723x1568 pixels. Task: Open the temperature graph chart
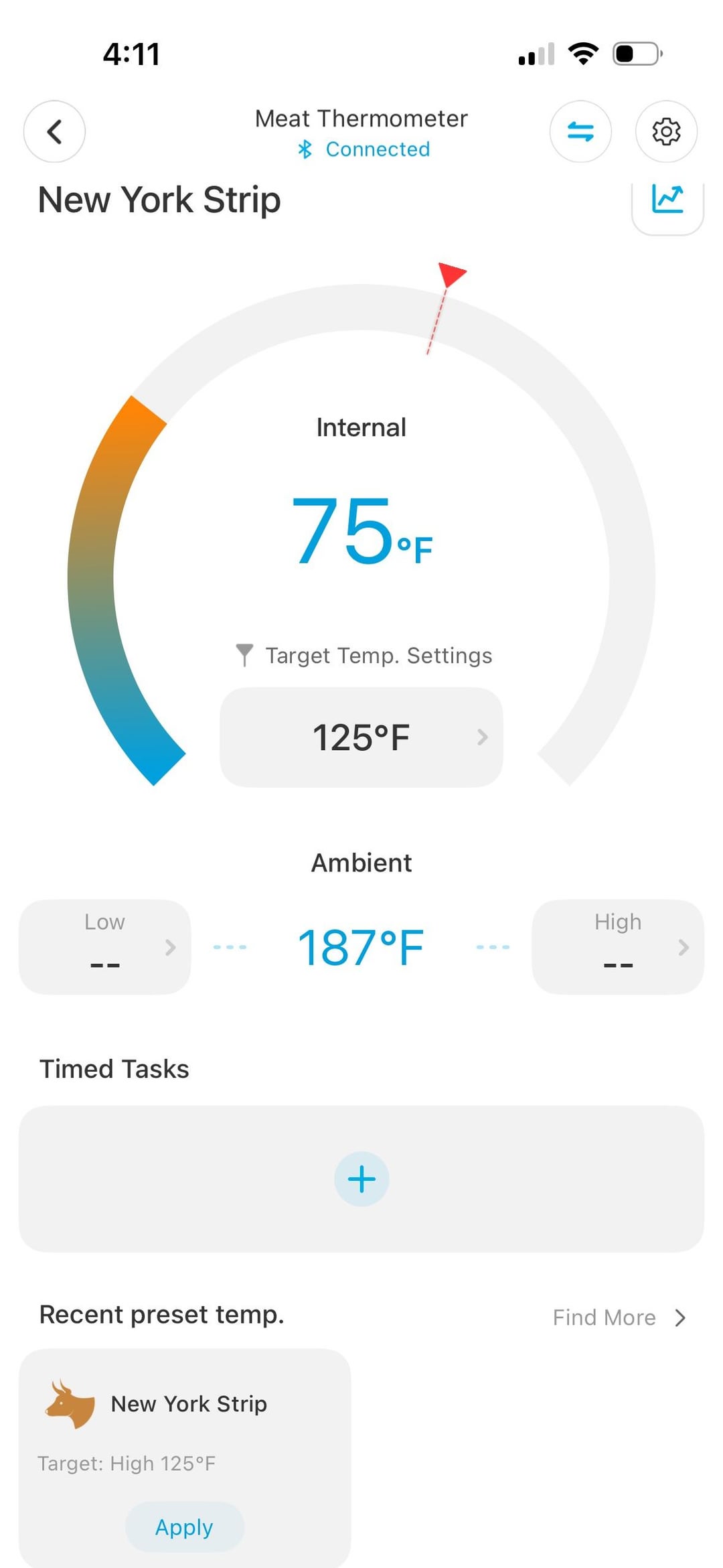coord(667,201)
